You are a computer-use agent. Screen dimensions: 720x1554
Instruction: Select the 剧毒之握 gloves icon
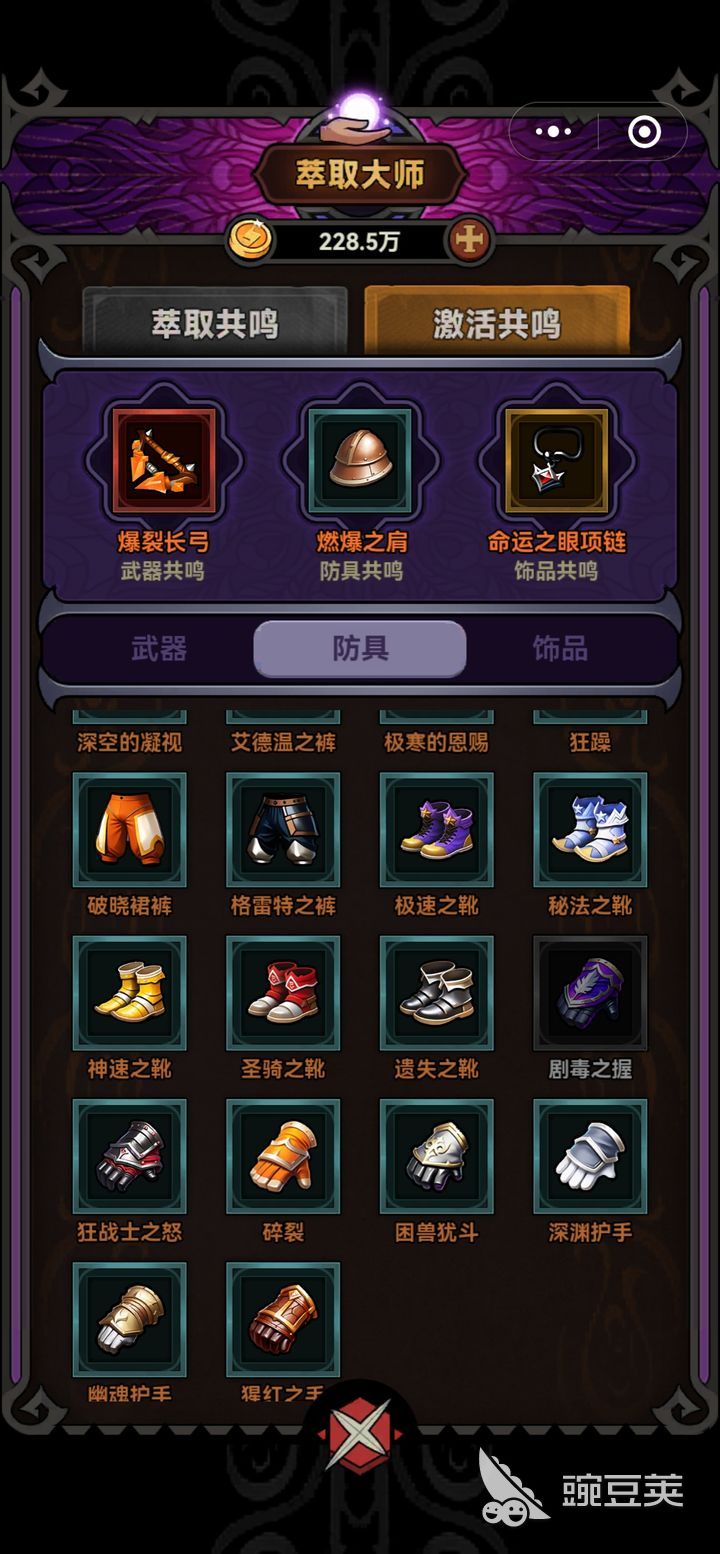pyautogui.click(x=589, y=993)
